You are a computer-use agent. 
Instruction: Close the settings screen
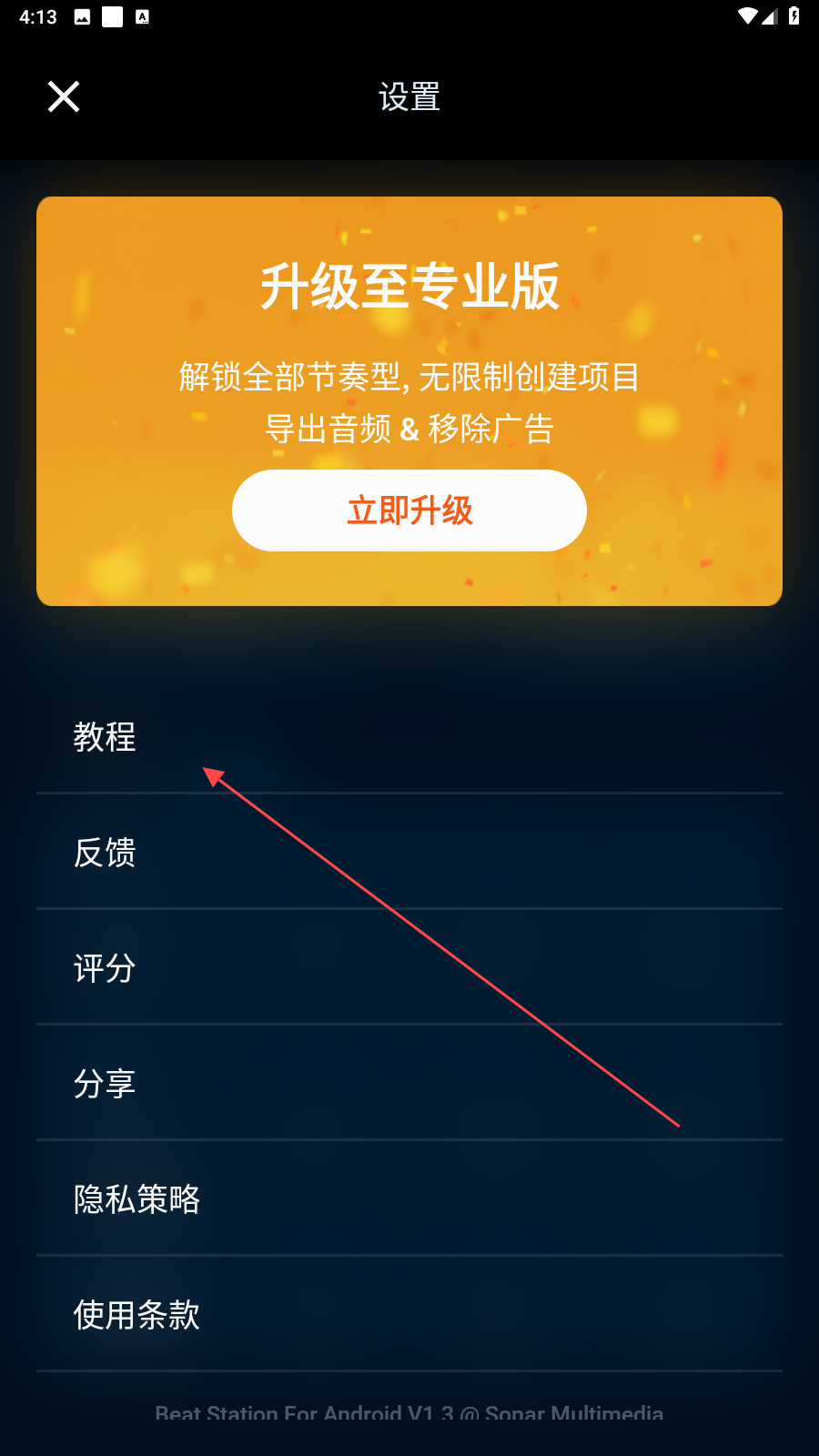(64, 96)
